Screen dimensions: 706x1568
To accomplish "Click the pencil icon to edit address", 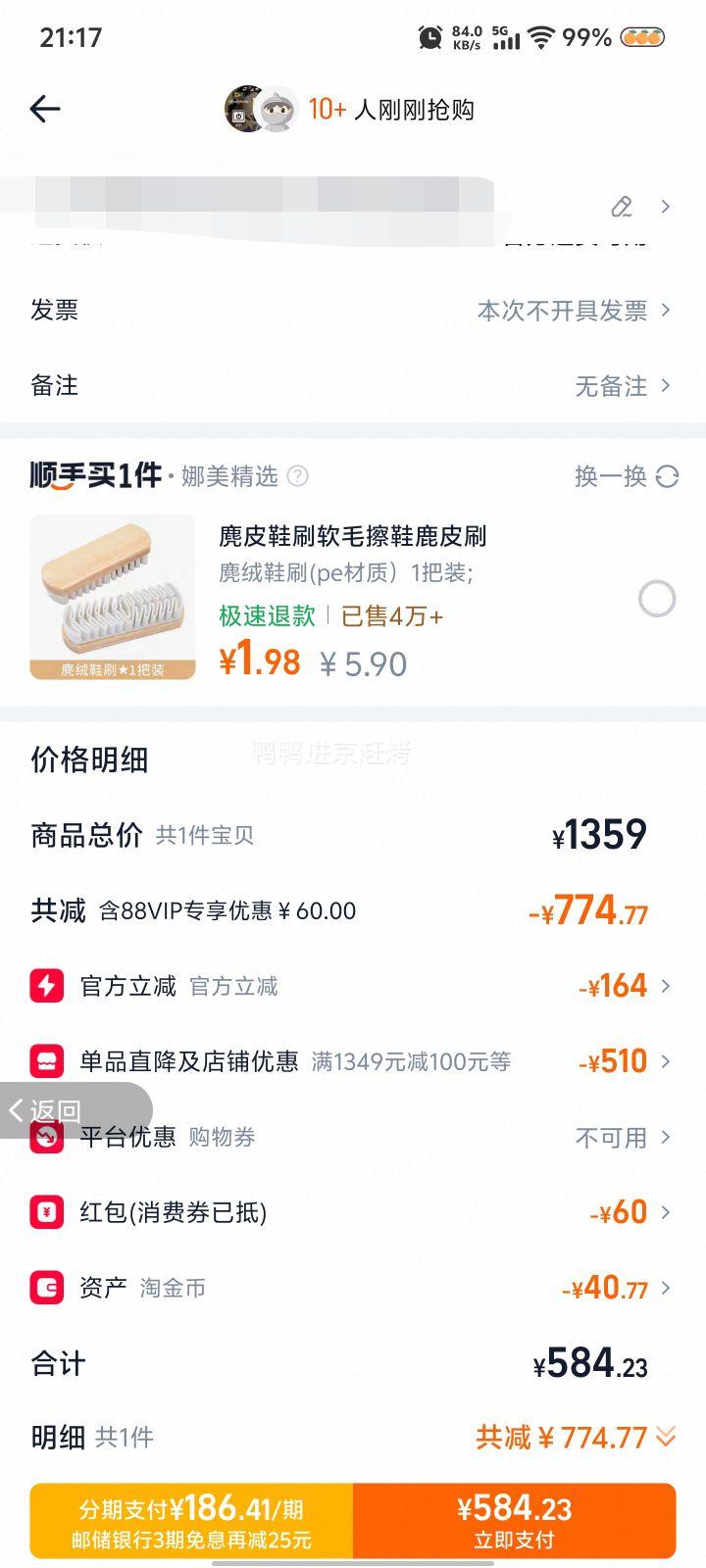I will (x=621, y=208).
